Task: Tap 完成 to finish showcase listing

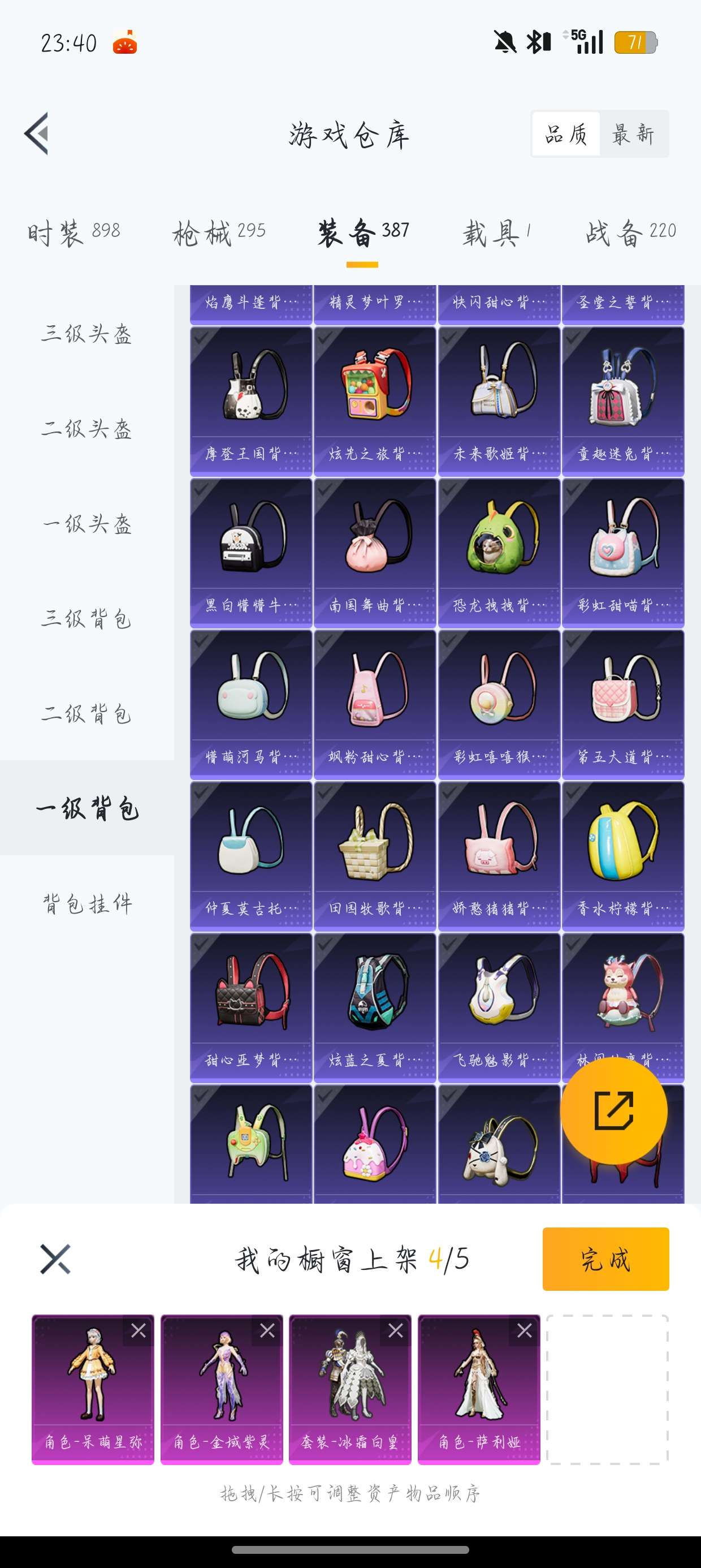Action: click(605, 1259)
